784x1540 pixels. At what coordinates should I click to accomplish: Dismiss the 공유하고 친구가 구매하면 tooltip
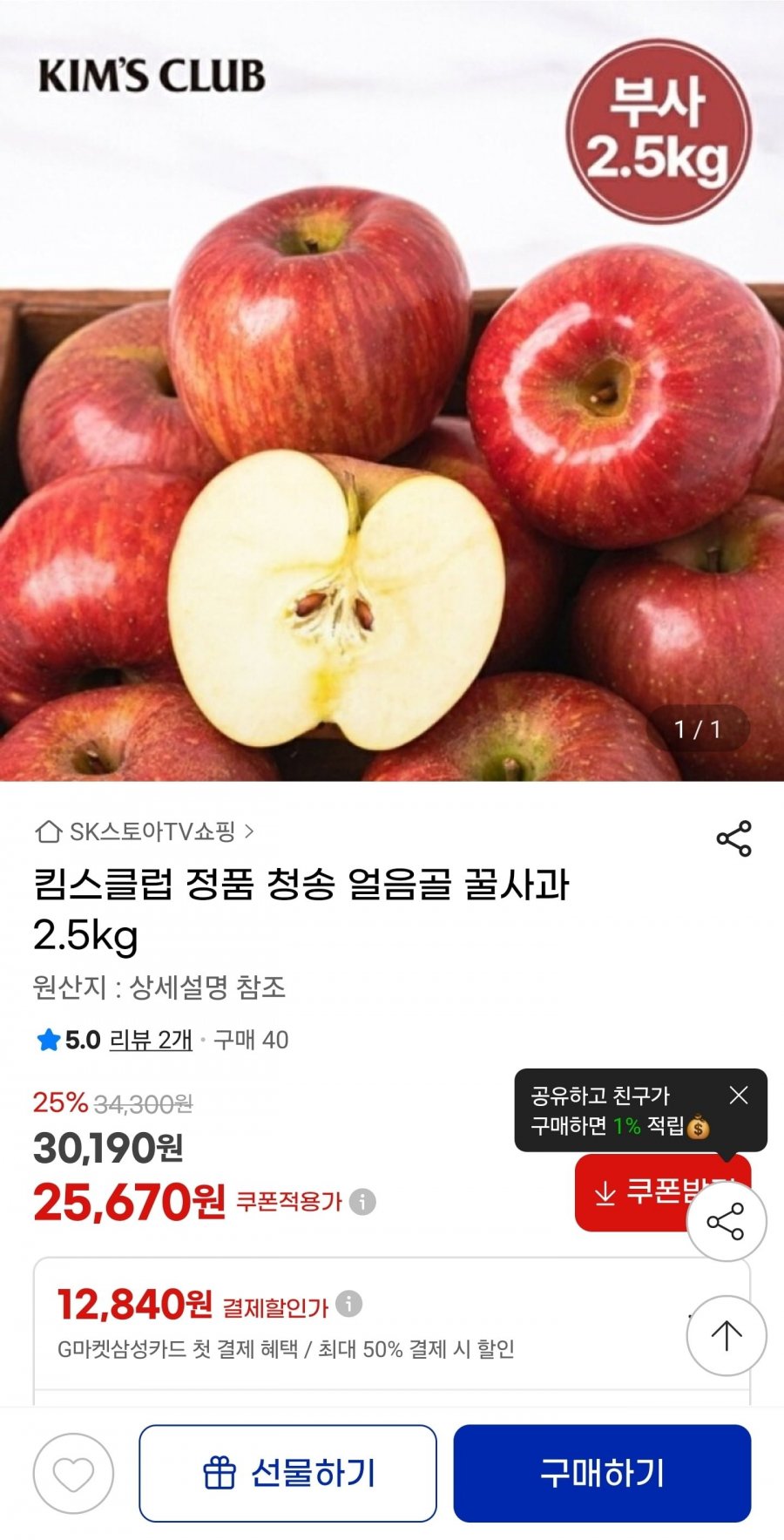click(739, 1096)
